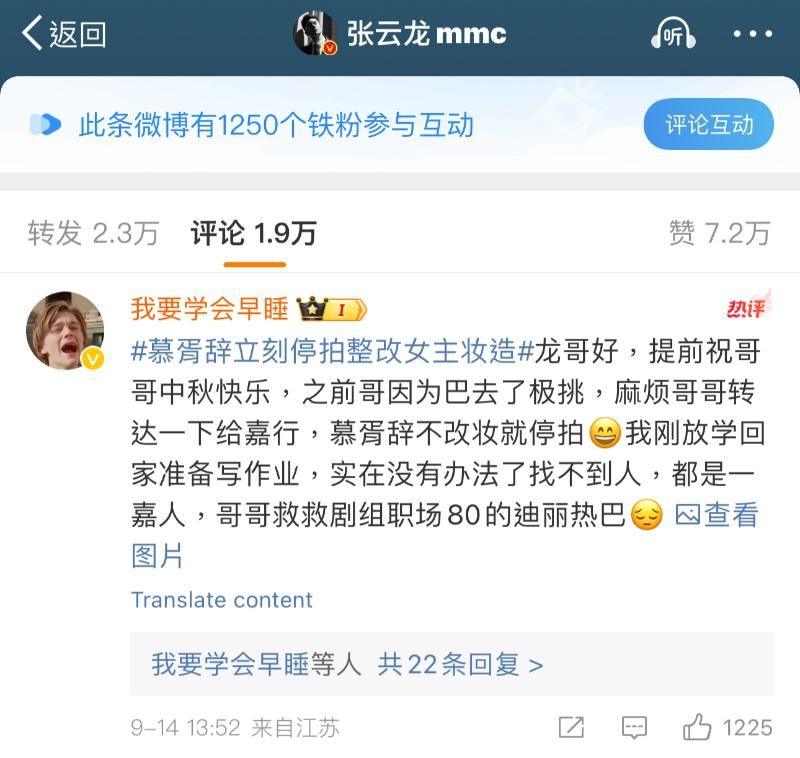800x758 pixels.
Task: Open 我要学会早睡's profile avatar
Action: coord(65,331)
